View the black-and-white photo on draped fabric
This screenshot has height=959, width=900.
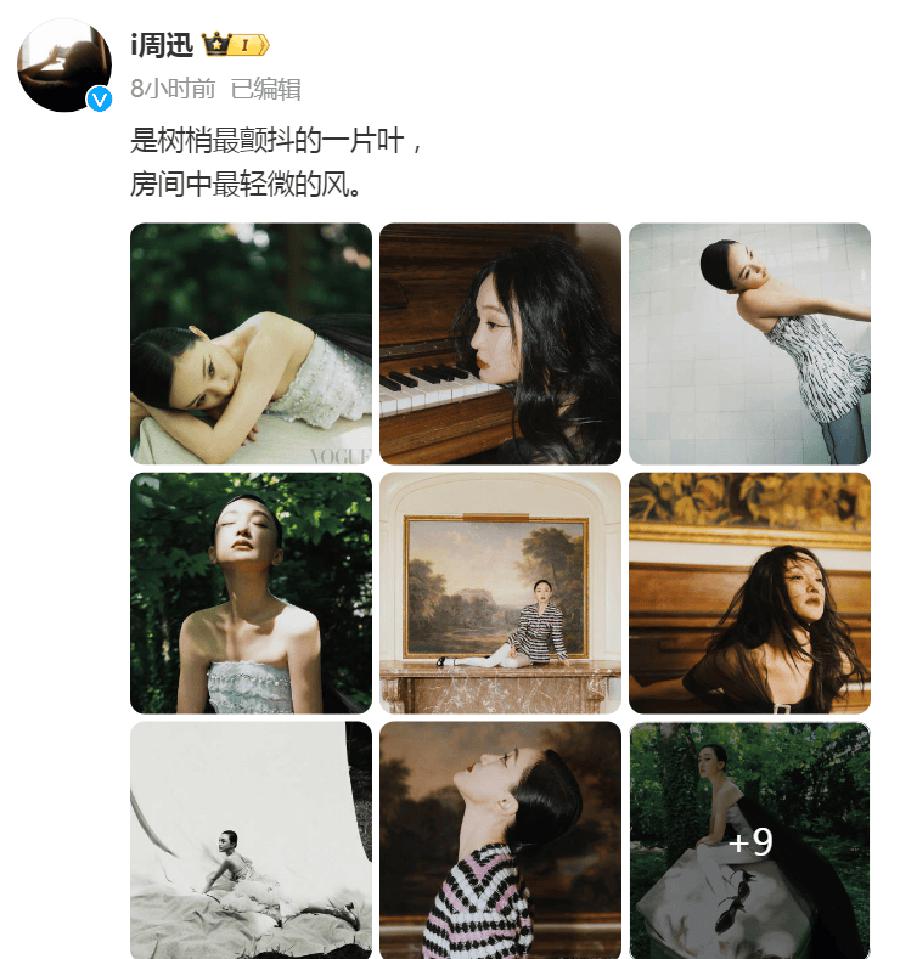(251, 840)
